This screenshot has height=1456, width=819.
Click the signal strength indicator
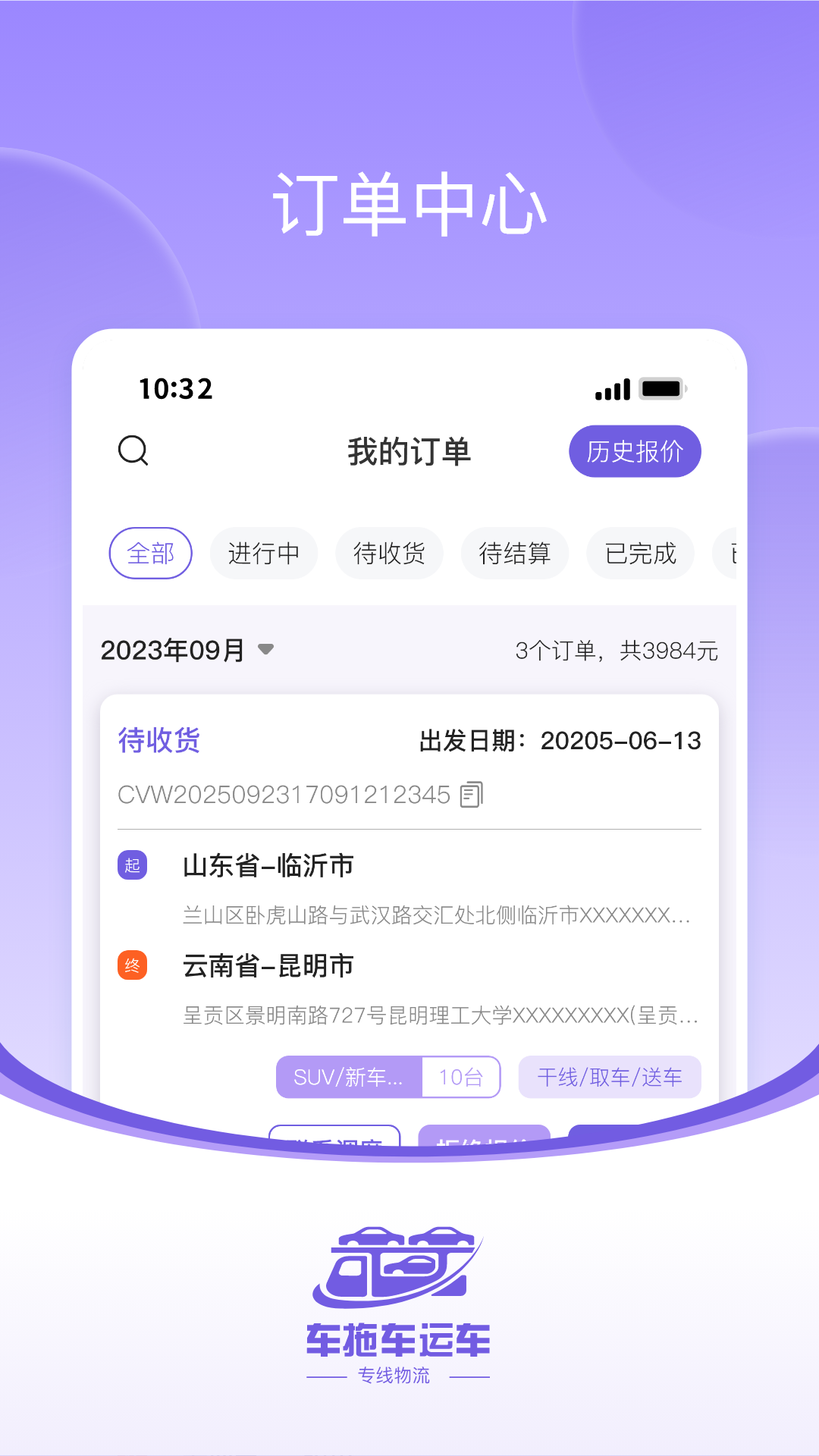(613, 388)
